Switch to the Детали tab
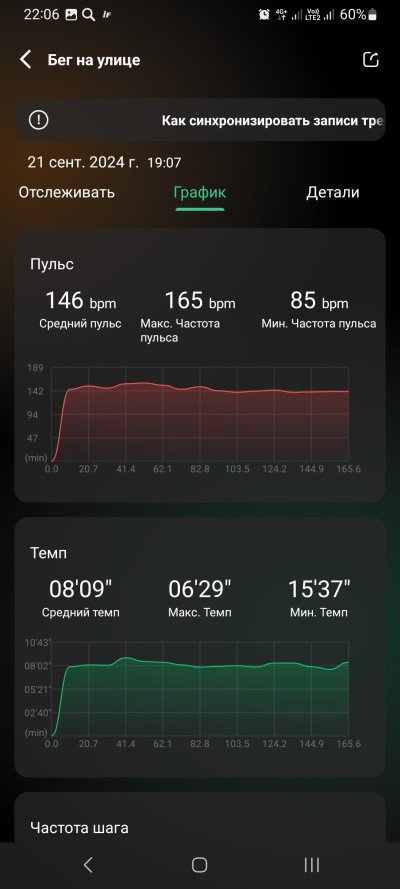The width and height of the screenshot is (400, 889). click(x=333, y=192)
